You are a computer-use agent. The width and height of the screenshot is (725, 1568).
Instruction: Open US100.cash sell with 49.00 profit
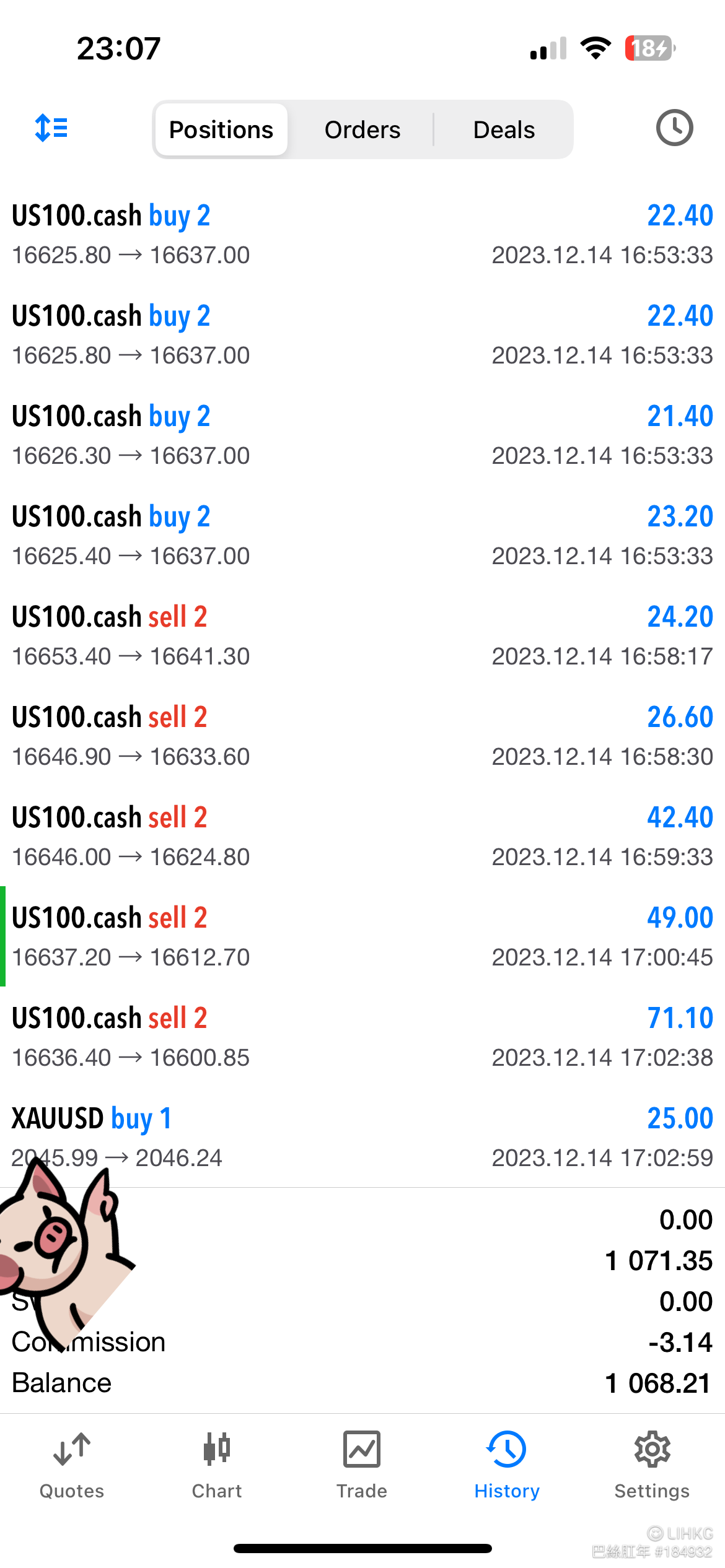(x=362, y=937)
